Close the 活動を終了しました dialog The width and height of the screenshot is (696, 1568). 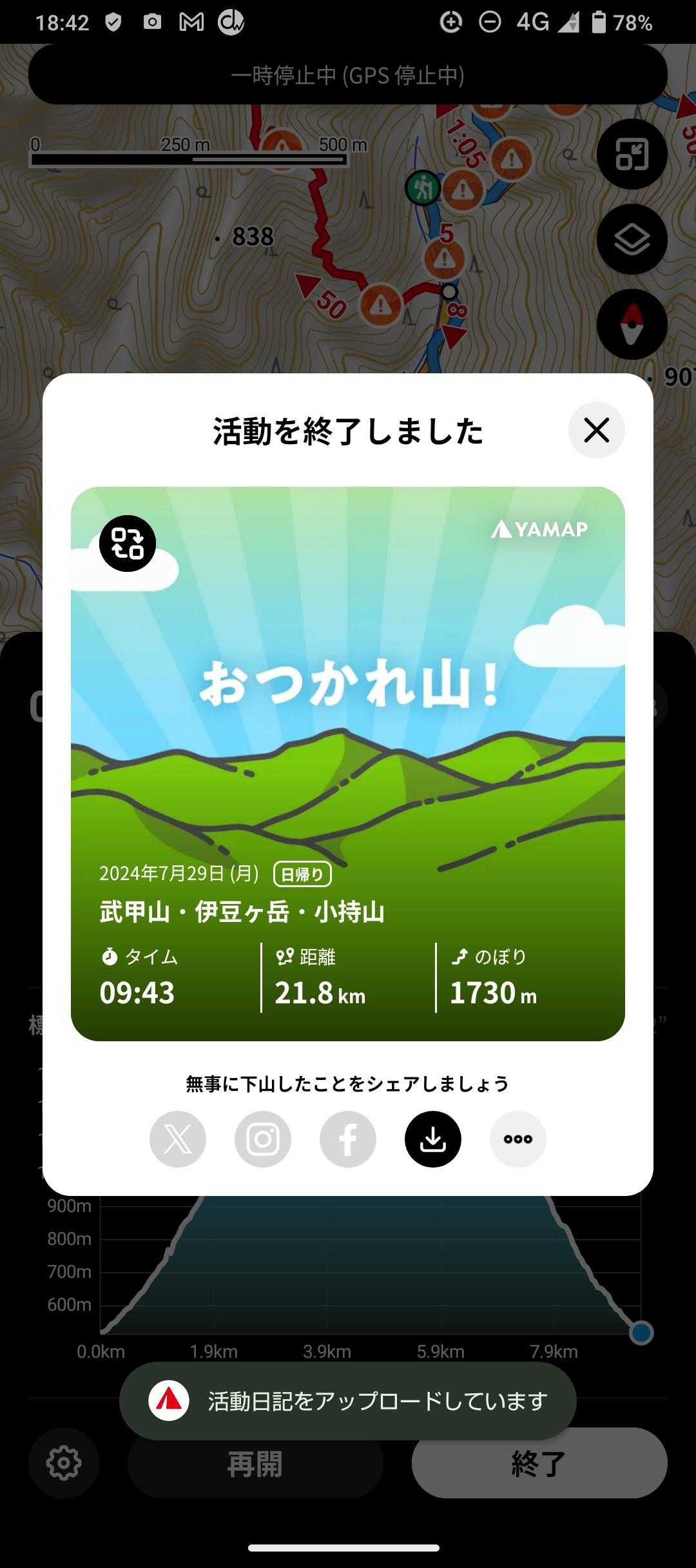[596, 430]
